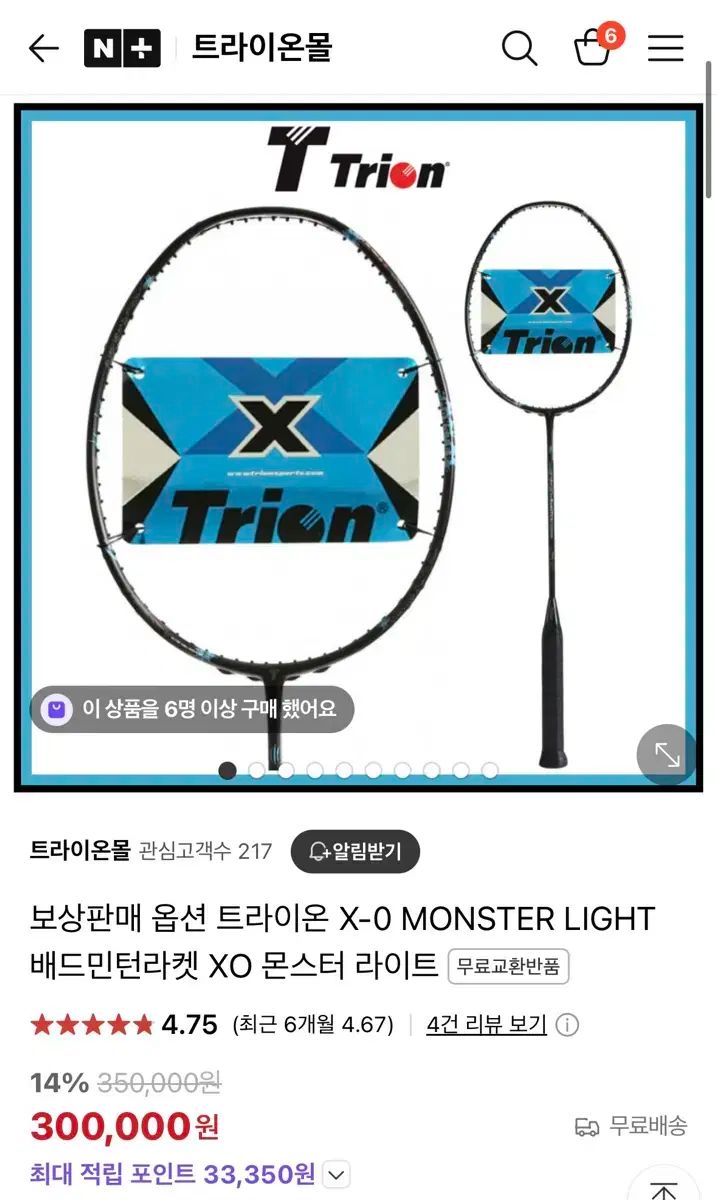This screenshot has height=1200, width=717.
Task: Open the Trion racket product image
Action: [x=358, y=440]
